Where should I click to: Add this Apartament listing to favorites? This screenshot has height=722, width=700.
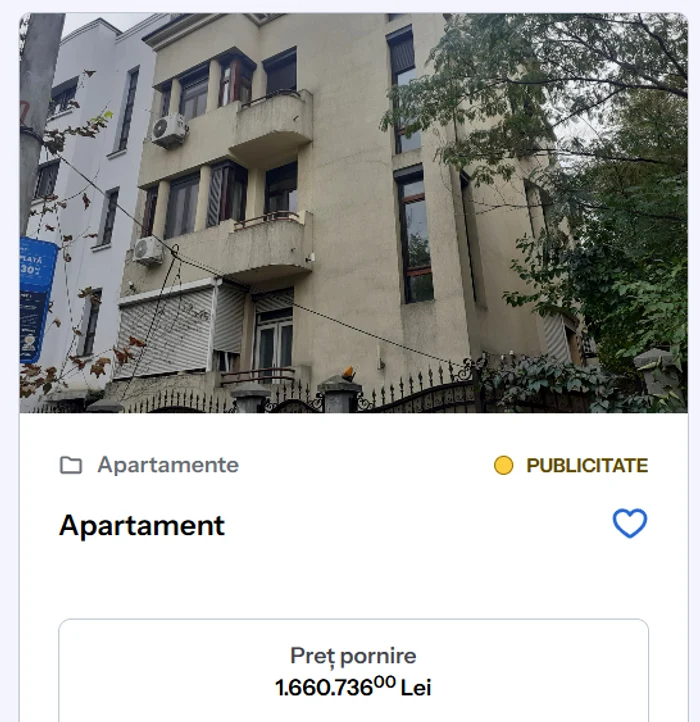630,523
